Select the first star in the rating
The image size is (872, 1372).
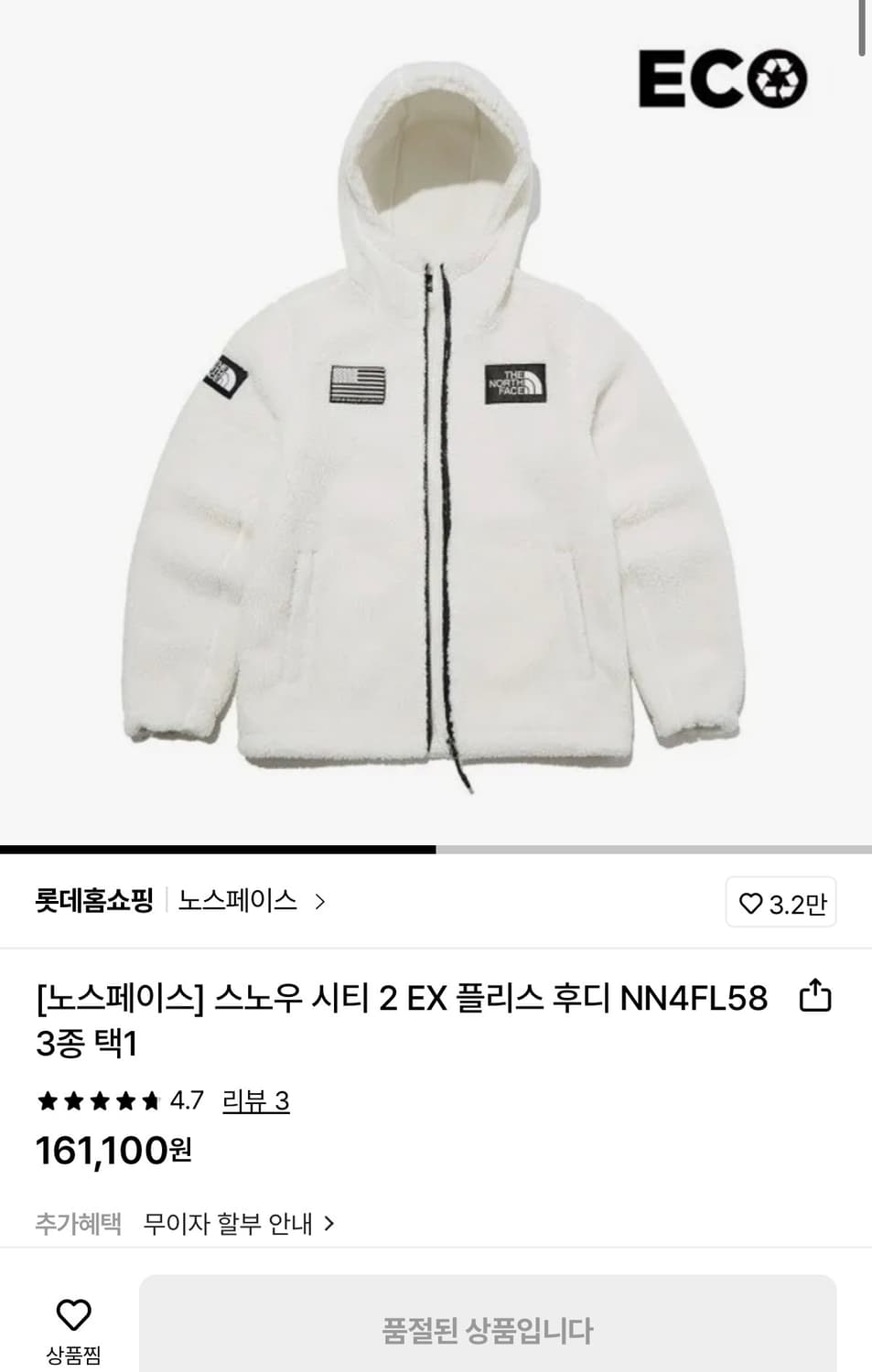tap(47, 1102)
